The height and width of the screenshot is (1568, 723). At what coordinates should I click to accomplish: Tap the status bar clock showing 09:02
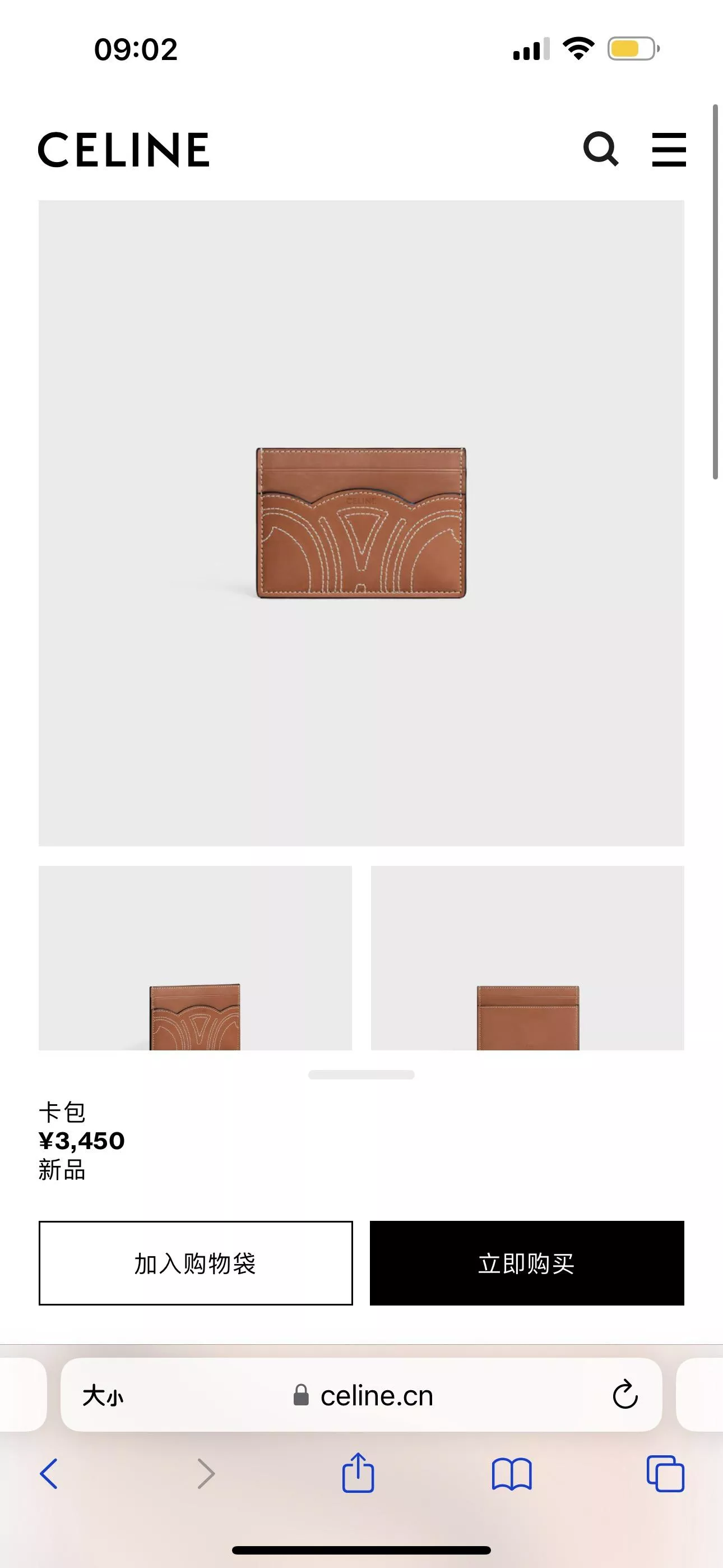point(135,49)
